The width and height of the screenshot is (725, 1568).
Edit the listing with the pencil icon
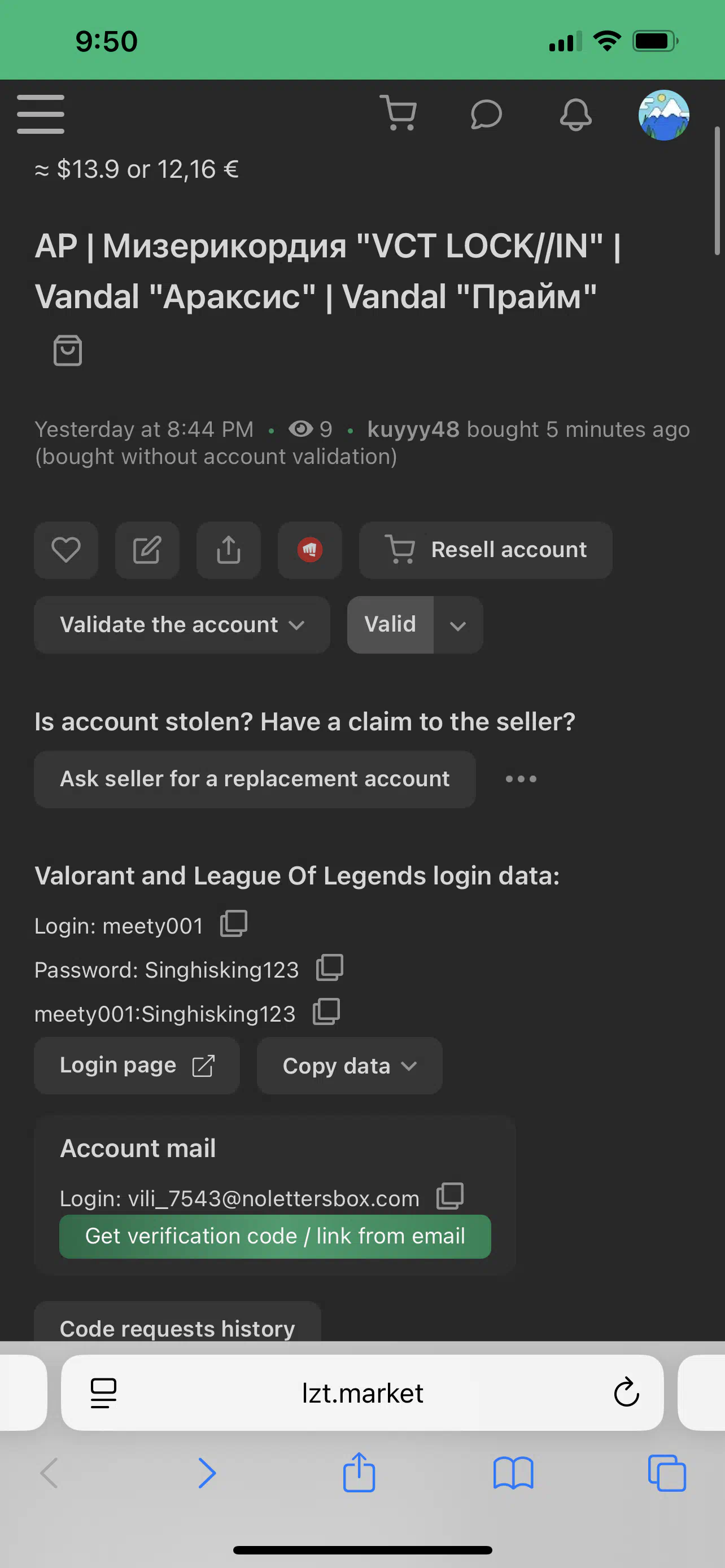(x=147, y=550)
